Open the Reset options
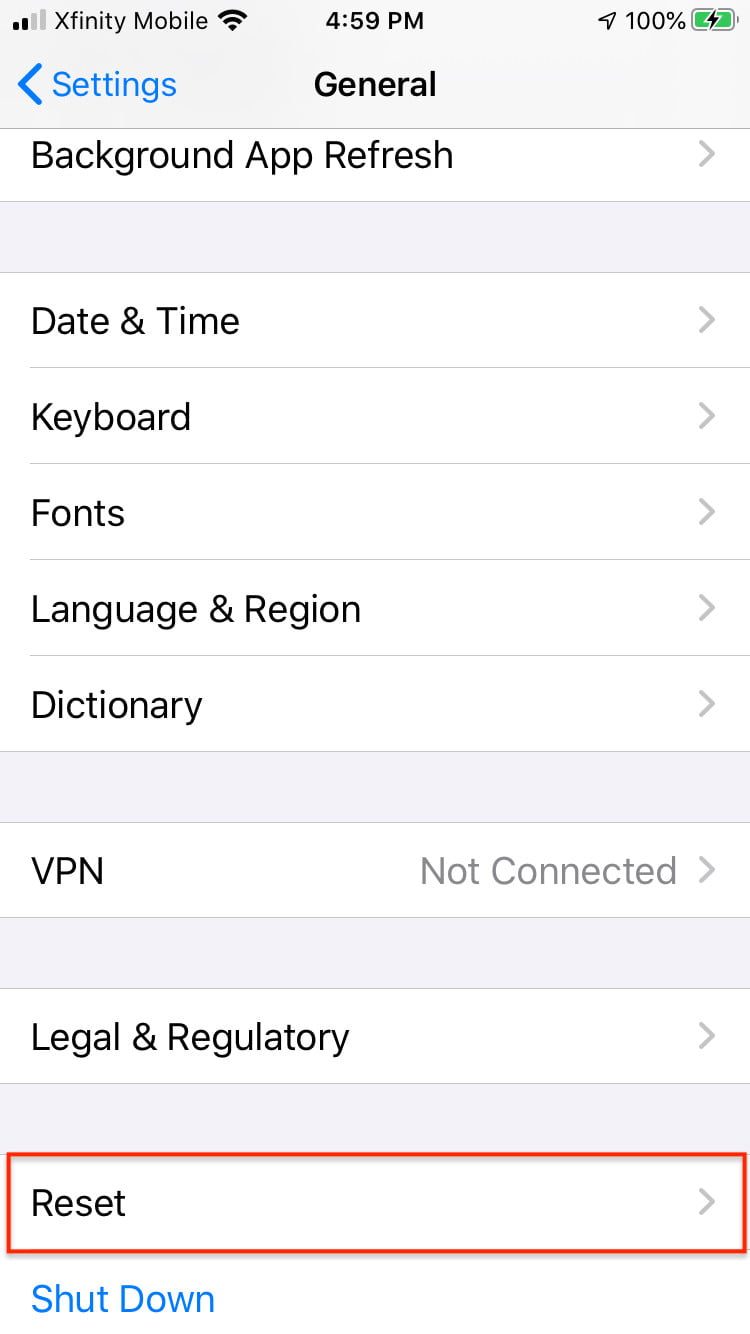The width and height of the screenshot is (750, 1334). [x=374, y=1203]
